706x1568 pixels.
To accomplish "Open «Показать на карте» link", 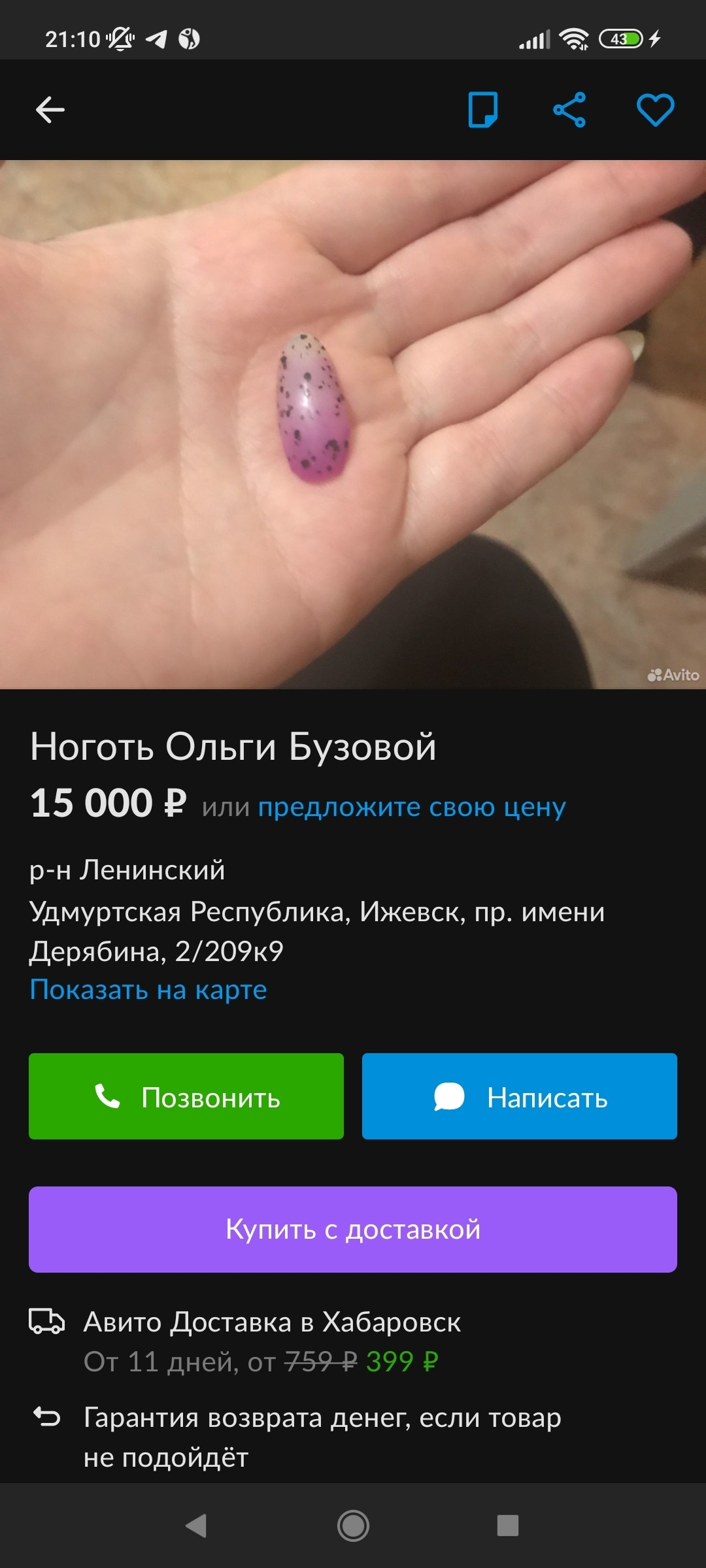I will point(148,990).
